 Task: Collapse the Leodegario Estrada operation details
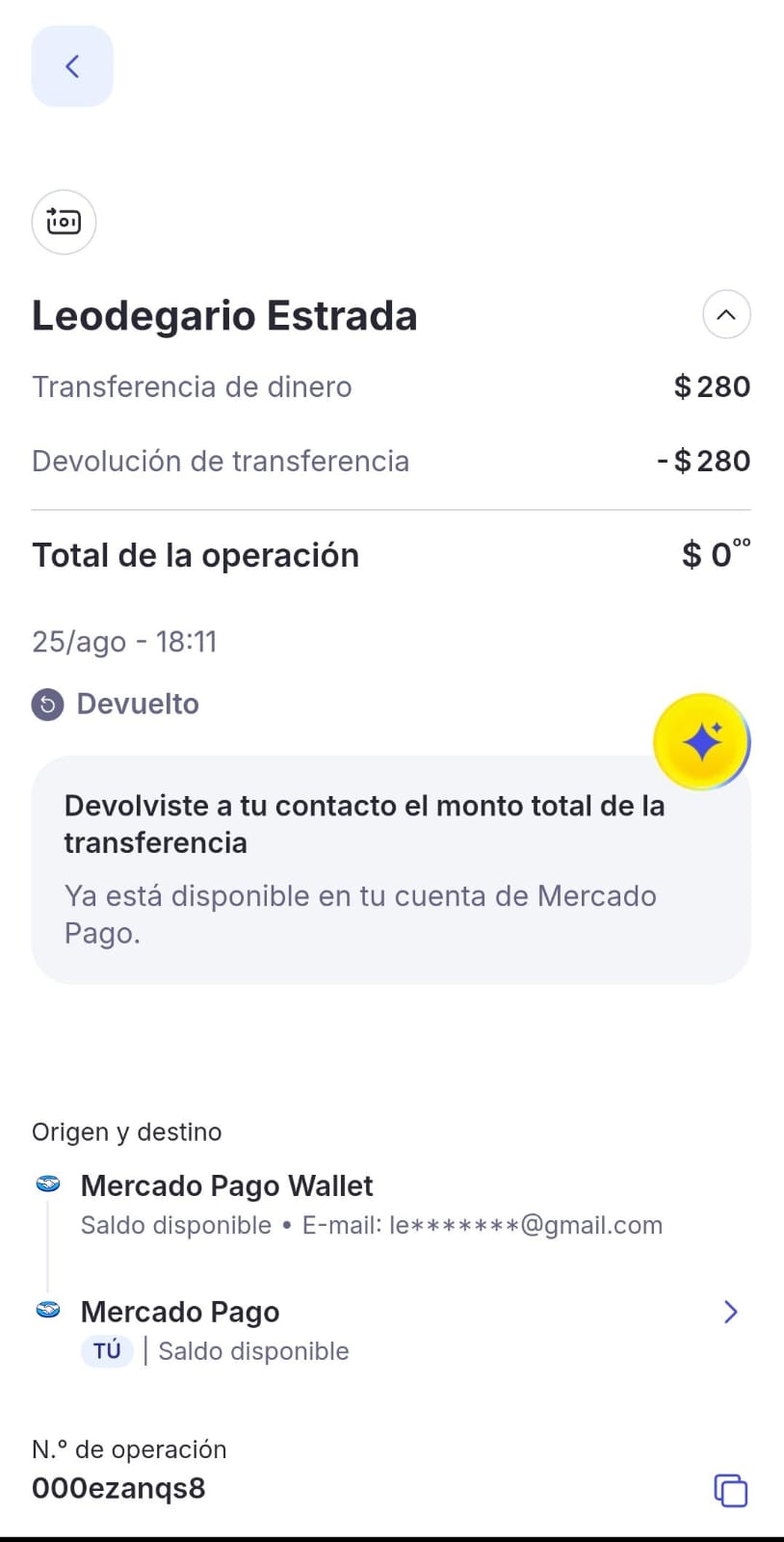click(x=726, y=314)
